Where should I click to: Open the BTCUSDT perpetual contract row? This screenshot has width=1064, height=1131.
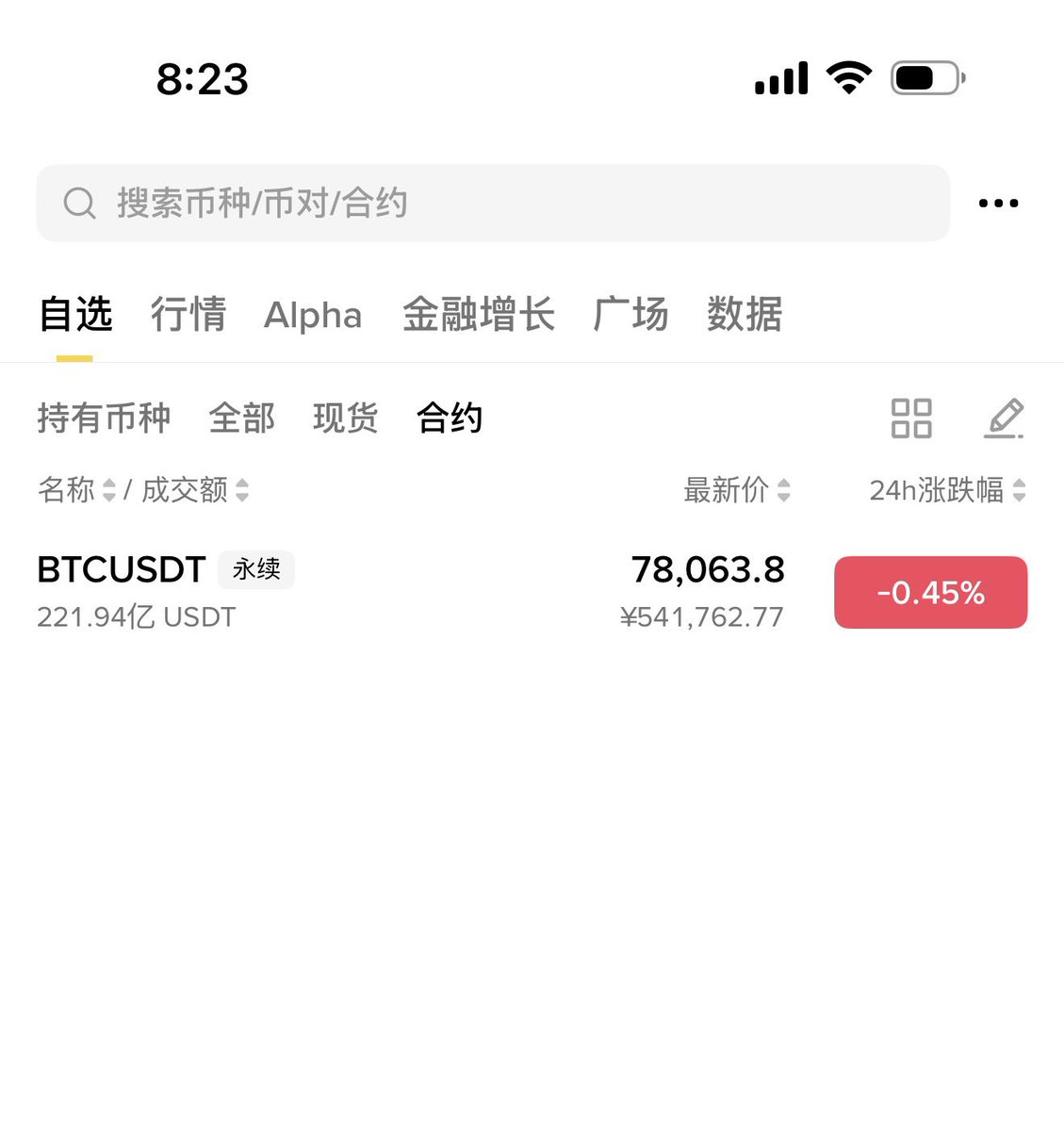tap(377, 592)
